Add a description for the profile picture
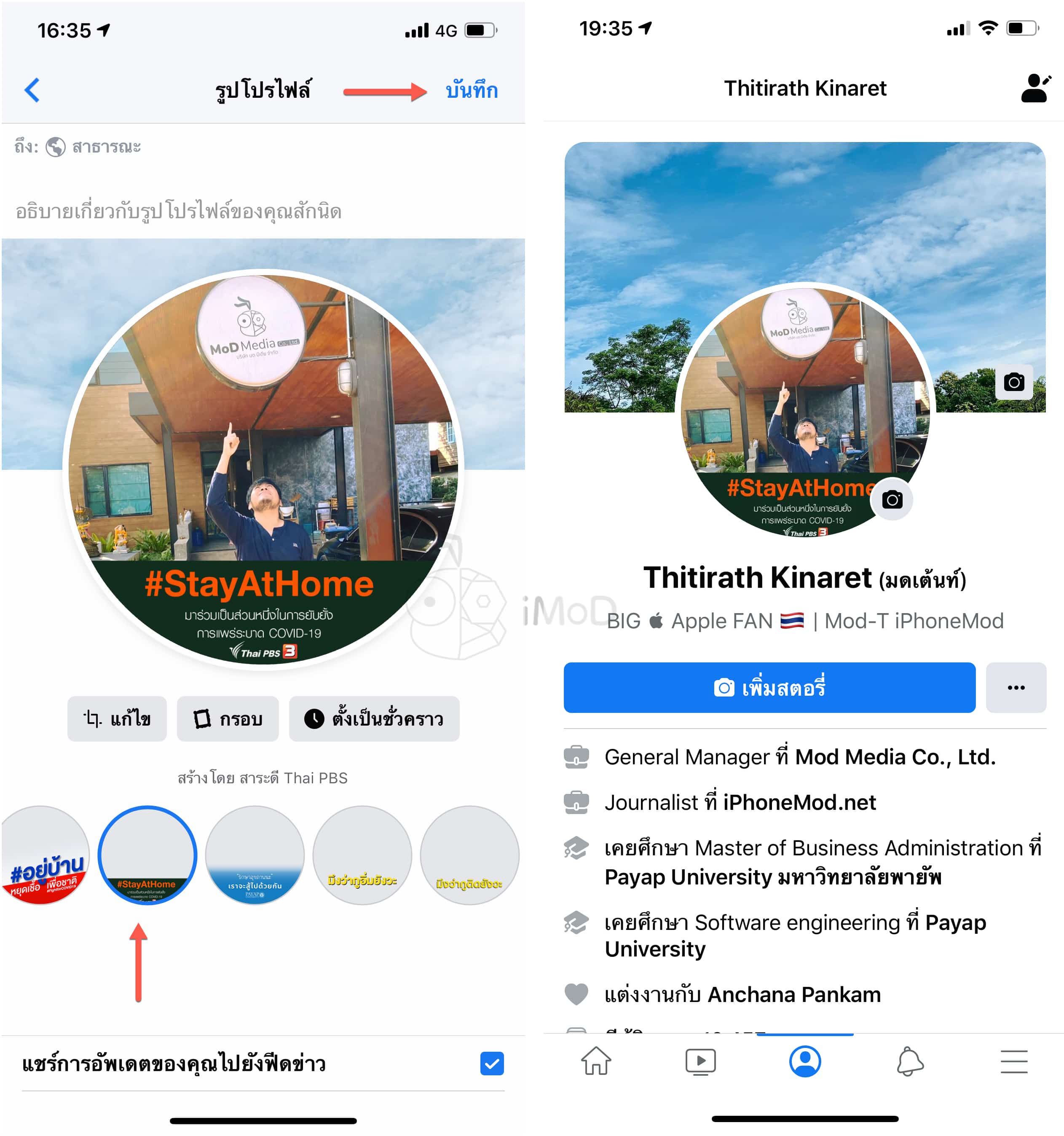 pos(178,212)
